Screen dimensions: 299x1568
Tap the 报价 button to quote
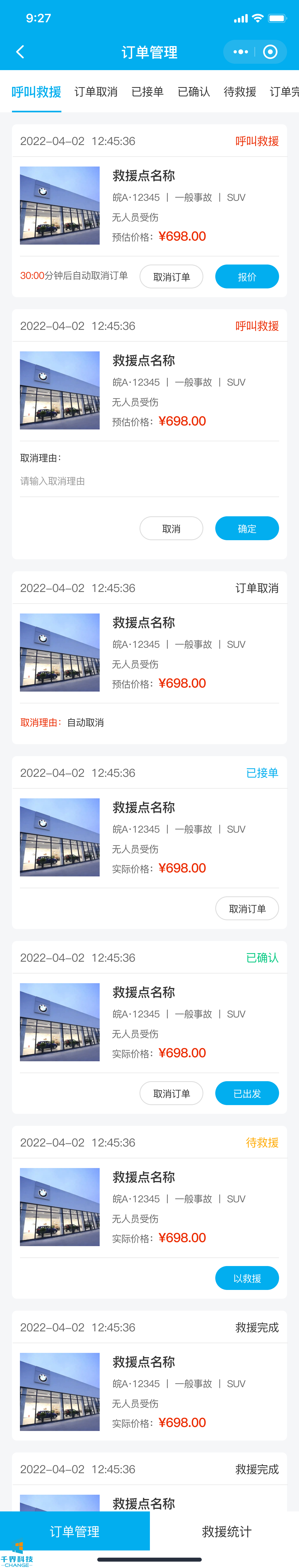pyautogui.click(x=247, y=277)
